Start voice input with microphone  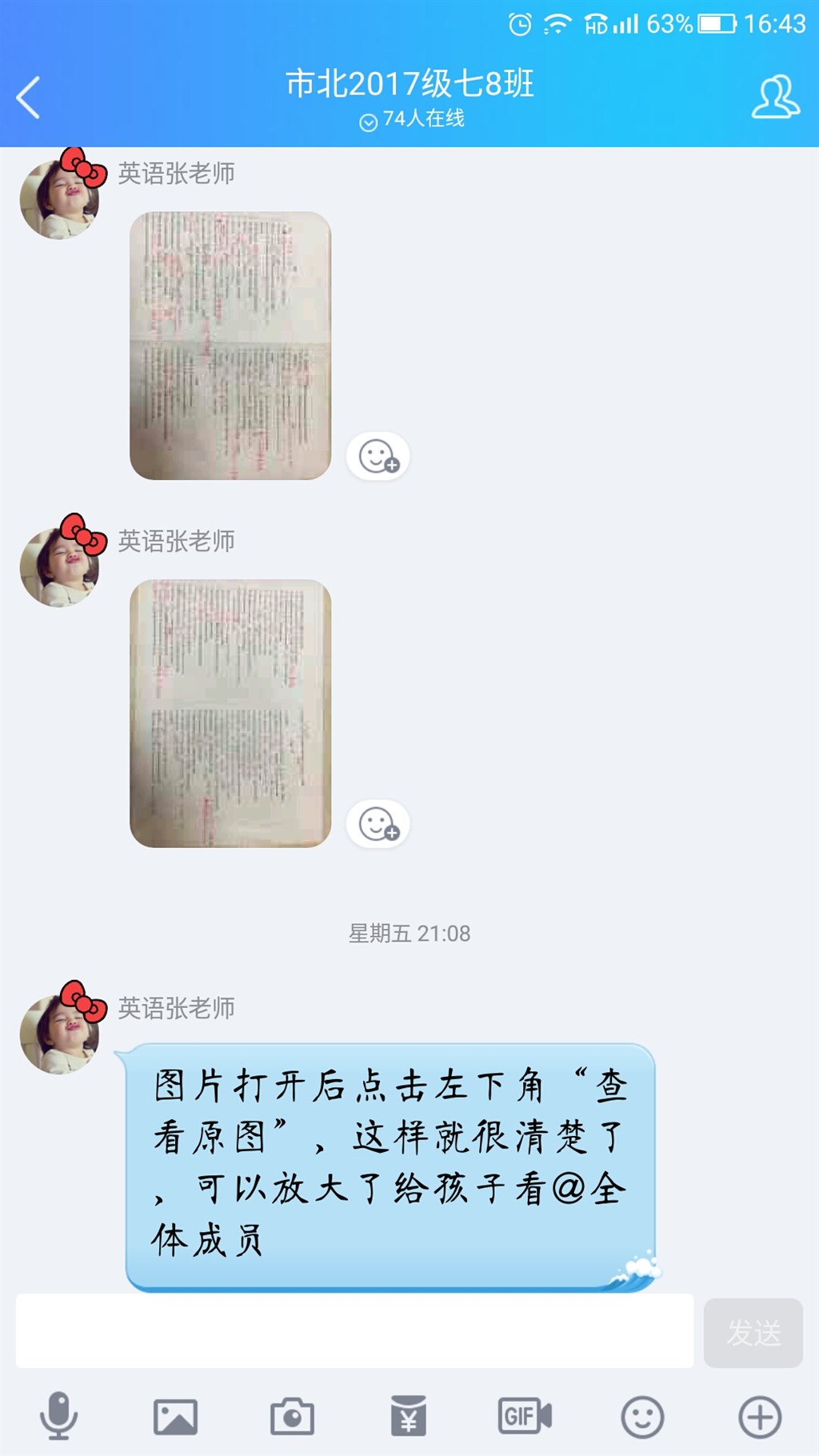click(59, 1416)
